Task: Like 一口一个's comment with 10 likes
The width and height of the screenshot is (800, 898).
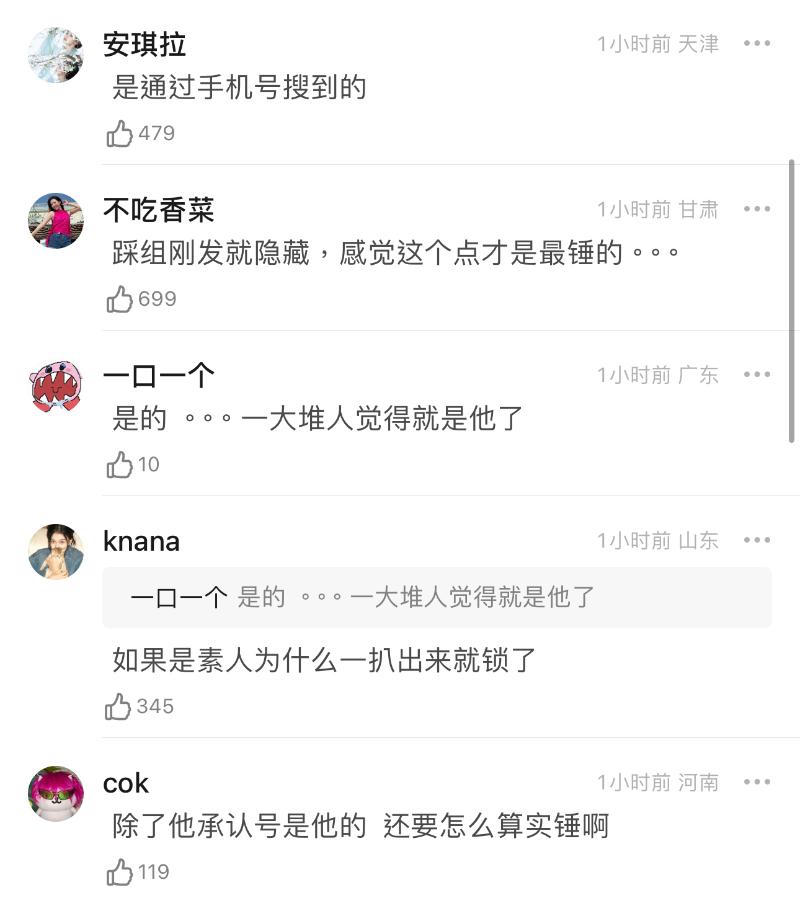Action: (x=120, y=464)
